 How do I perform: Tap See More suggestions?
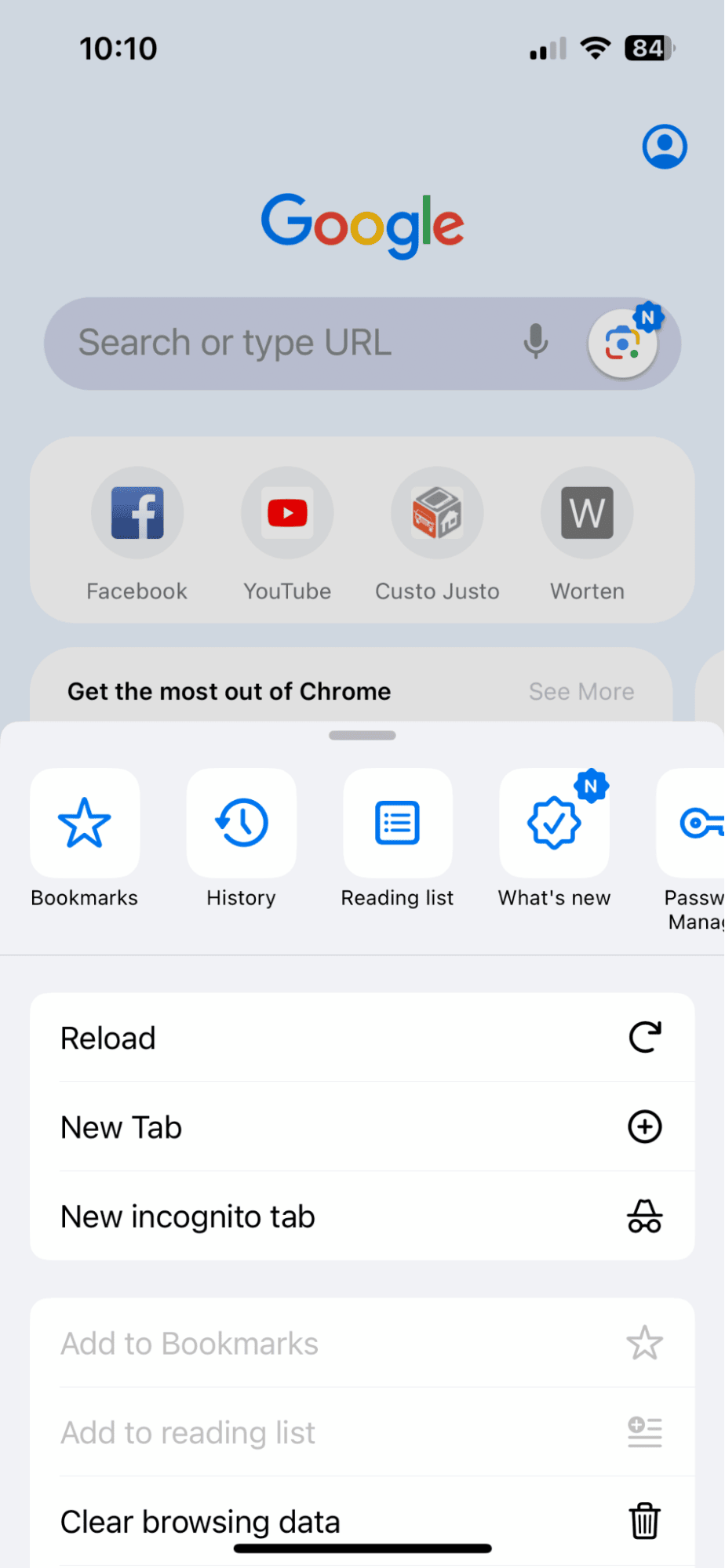[x=581, y=691]
